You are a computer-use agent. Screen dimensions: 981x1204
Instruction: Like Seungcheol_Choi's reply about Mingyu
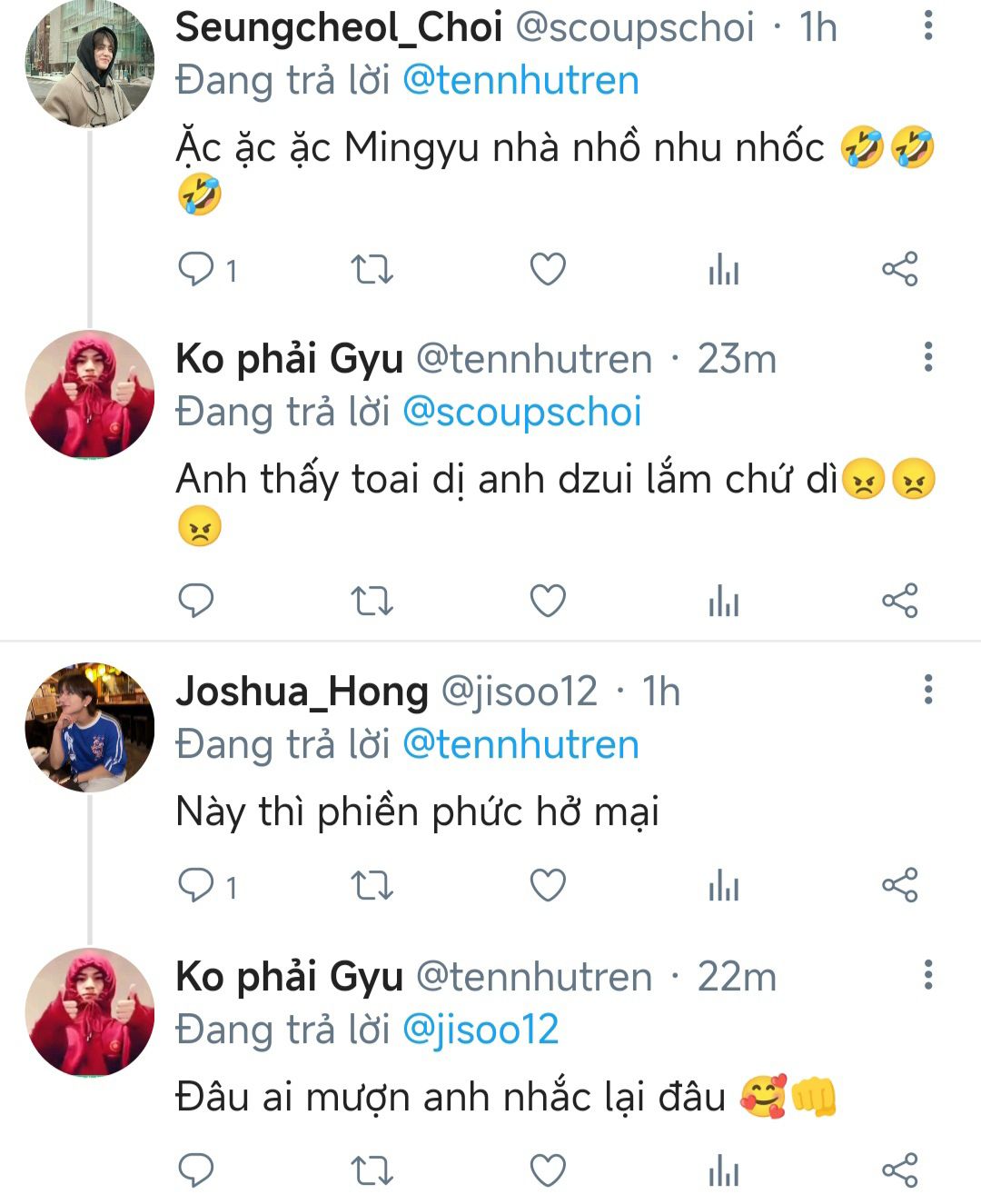tap(548, 270)
